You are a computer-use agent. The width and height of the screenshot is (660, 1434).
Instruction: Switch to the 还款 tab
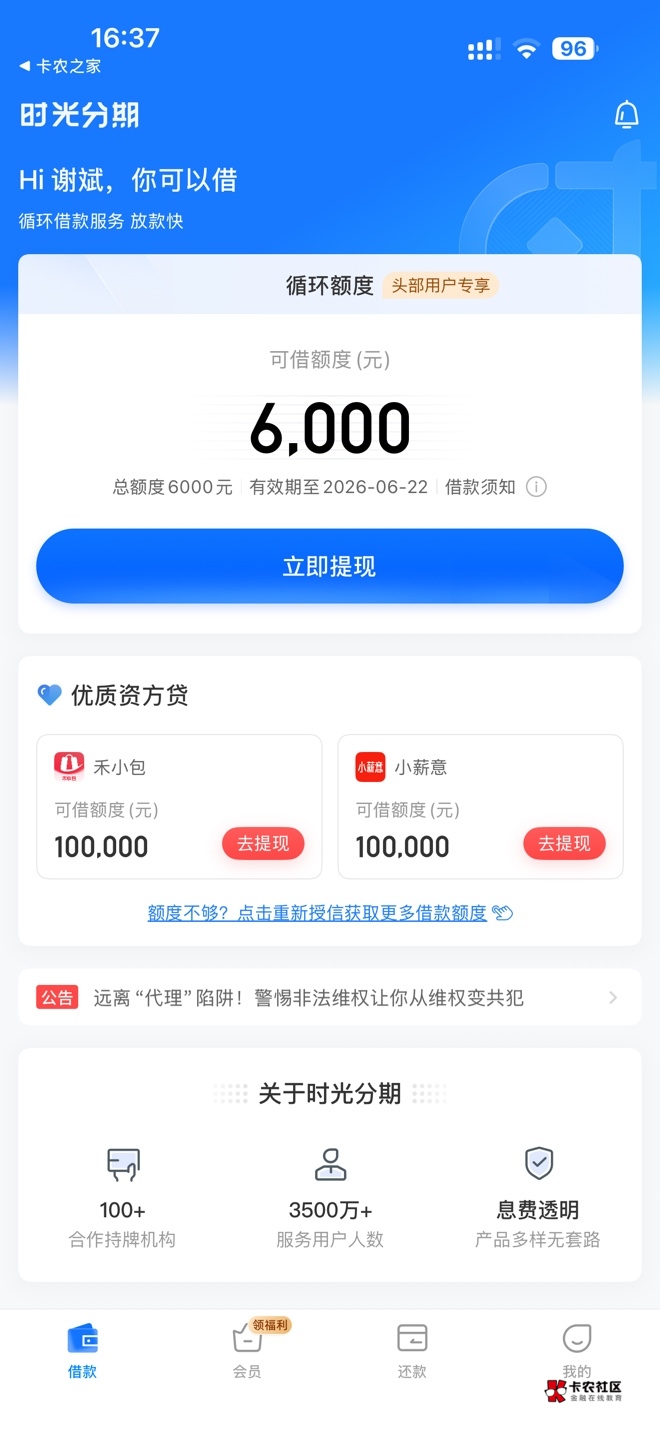[412, 1350]
